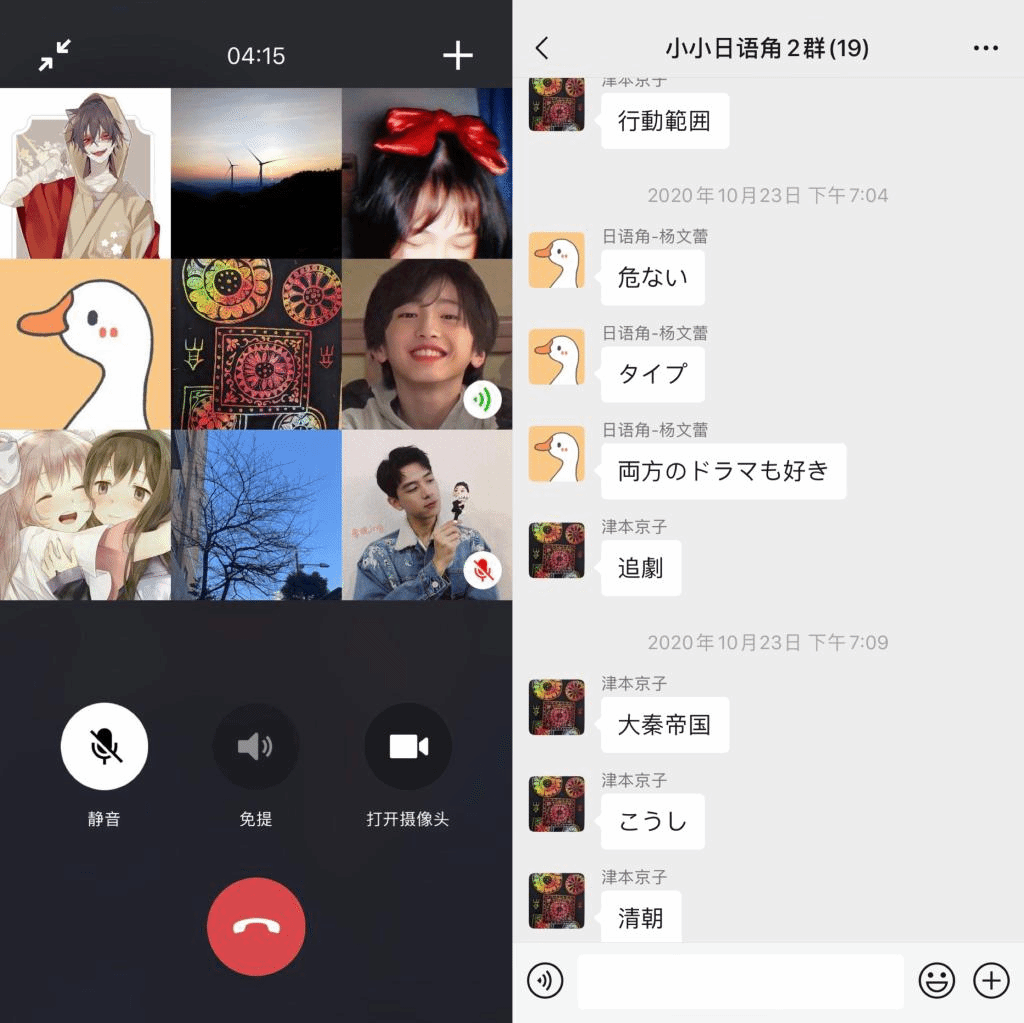Image resolution: width=1024 pixels, height=1023 pixels.
Task: Minimize the group call window
Action: [54, 56]
